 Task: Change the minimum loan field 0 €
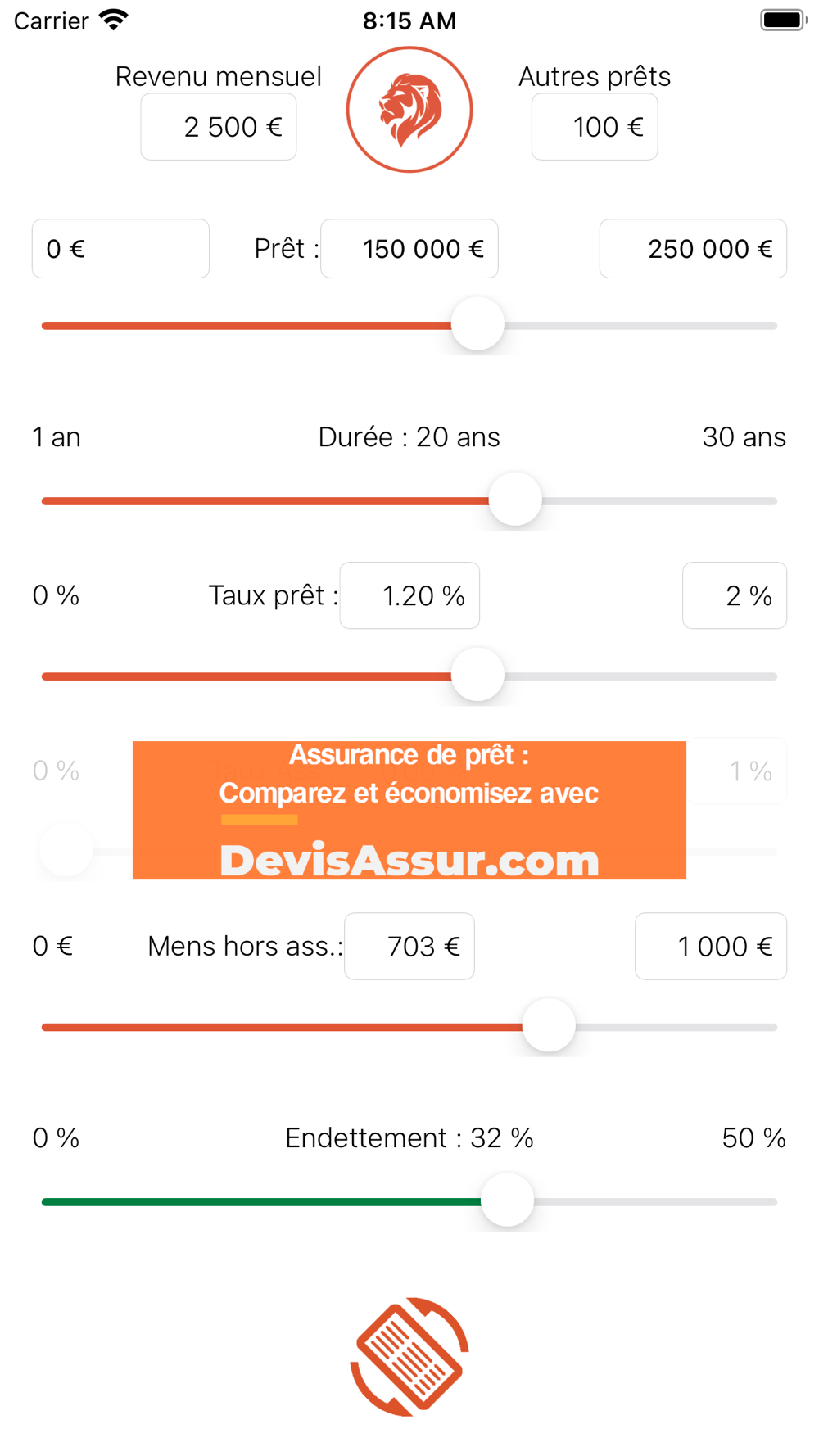120,249
